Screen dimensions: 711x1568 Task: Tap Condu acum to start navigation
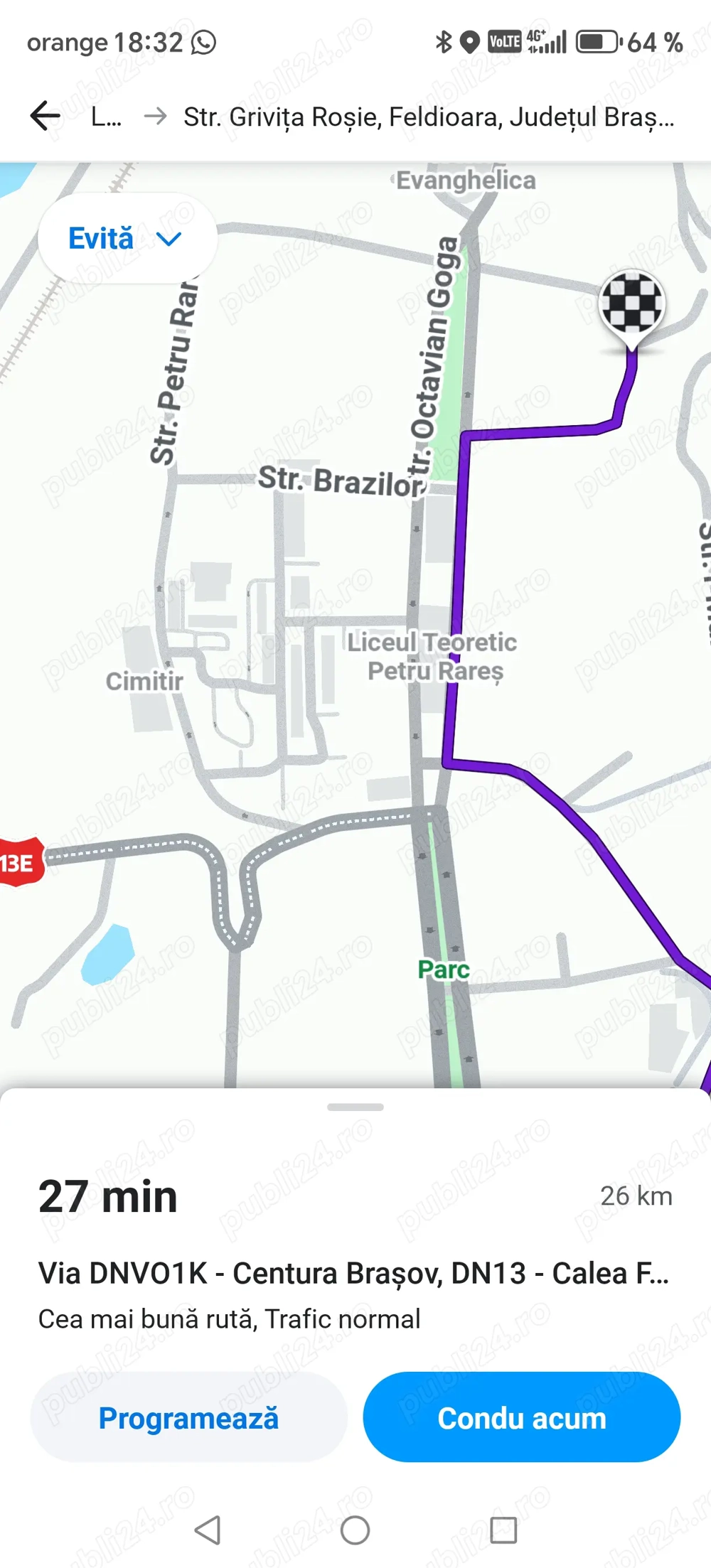click(x=521, y=1417)
